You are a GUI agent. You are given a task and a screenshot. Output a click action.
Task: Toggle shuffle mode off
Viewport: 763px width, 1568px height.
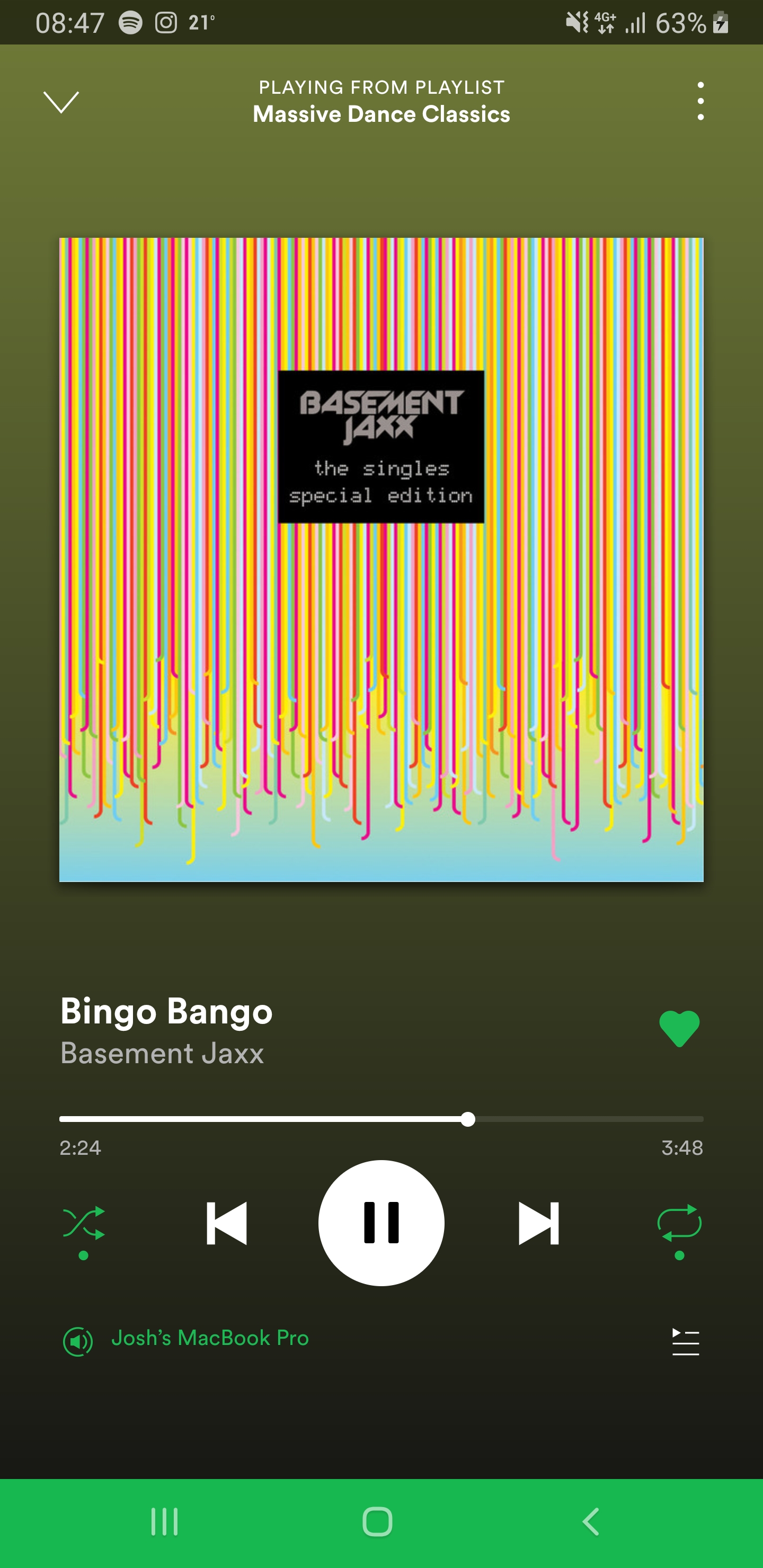(83, 1223)
